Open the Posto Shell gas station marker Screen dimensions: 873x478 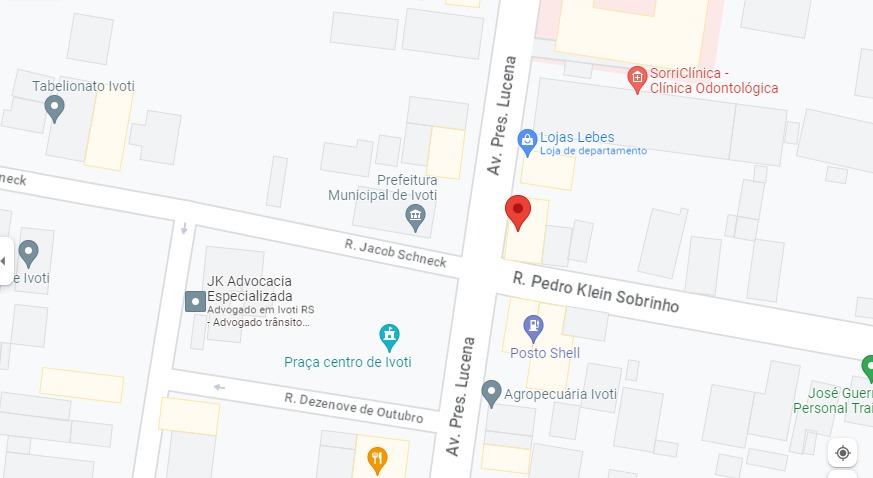[535, 326]
